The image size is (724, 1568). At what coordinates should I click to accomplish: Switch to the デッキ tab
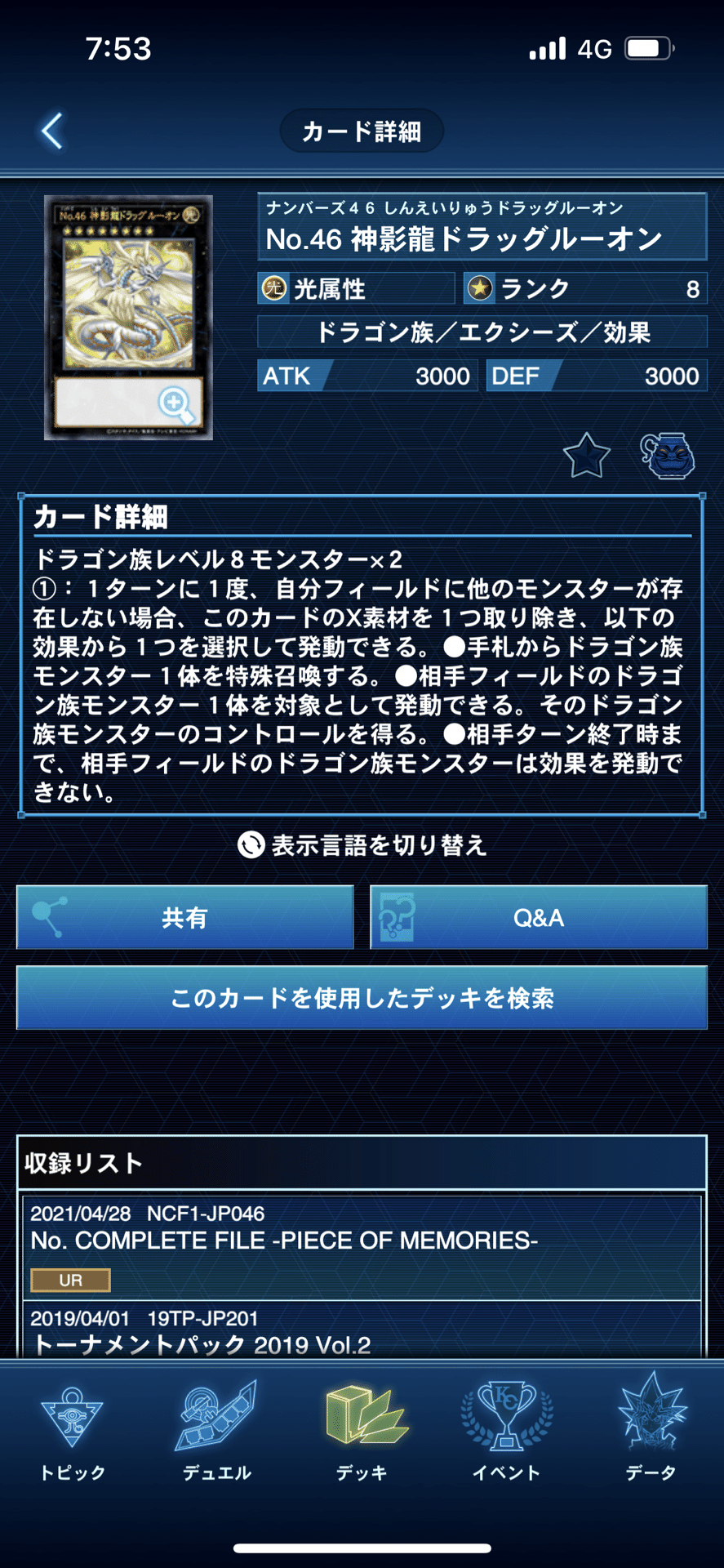362,1432
